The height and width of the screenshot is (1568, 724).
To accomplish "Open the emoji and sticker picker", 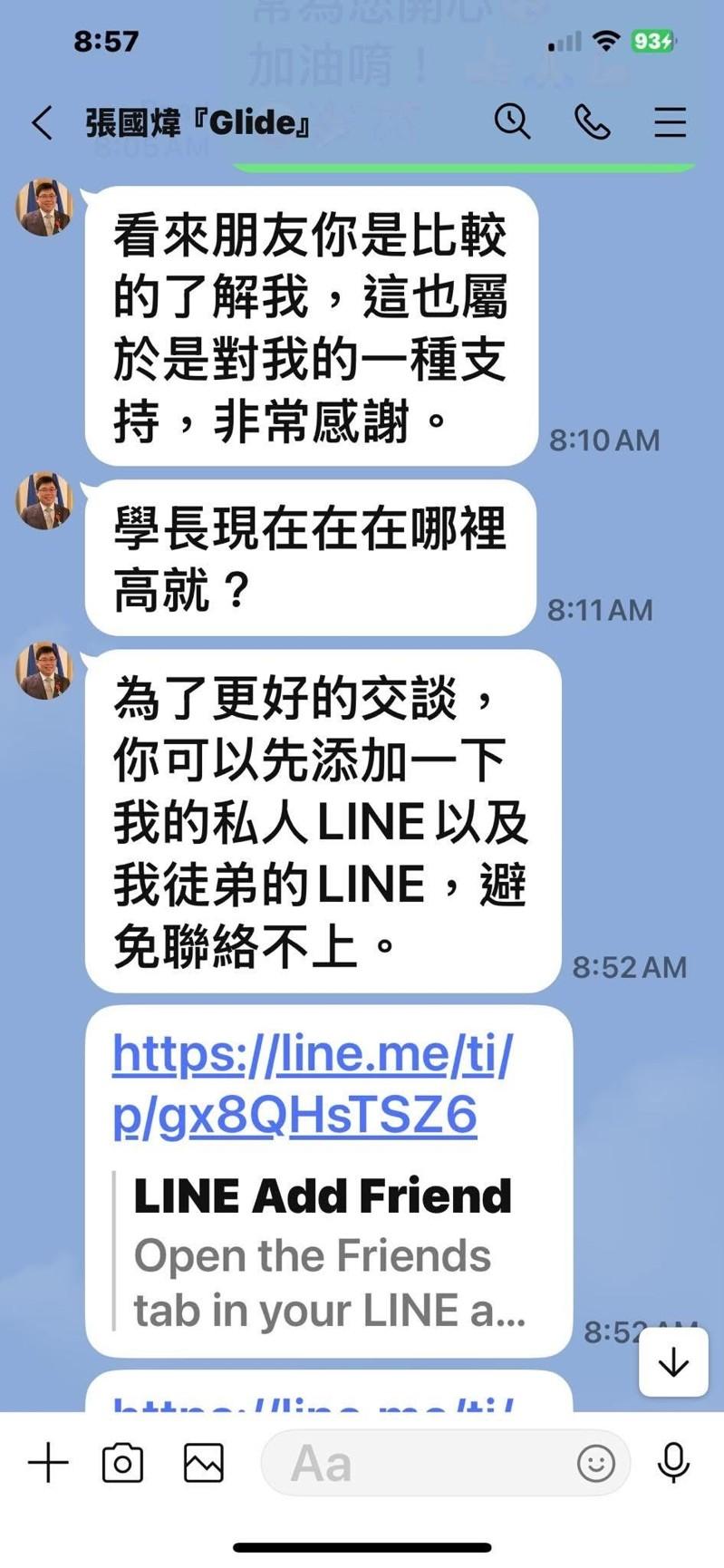I will point(595,1463).
